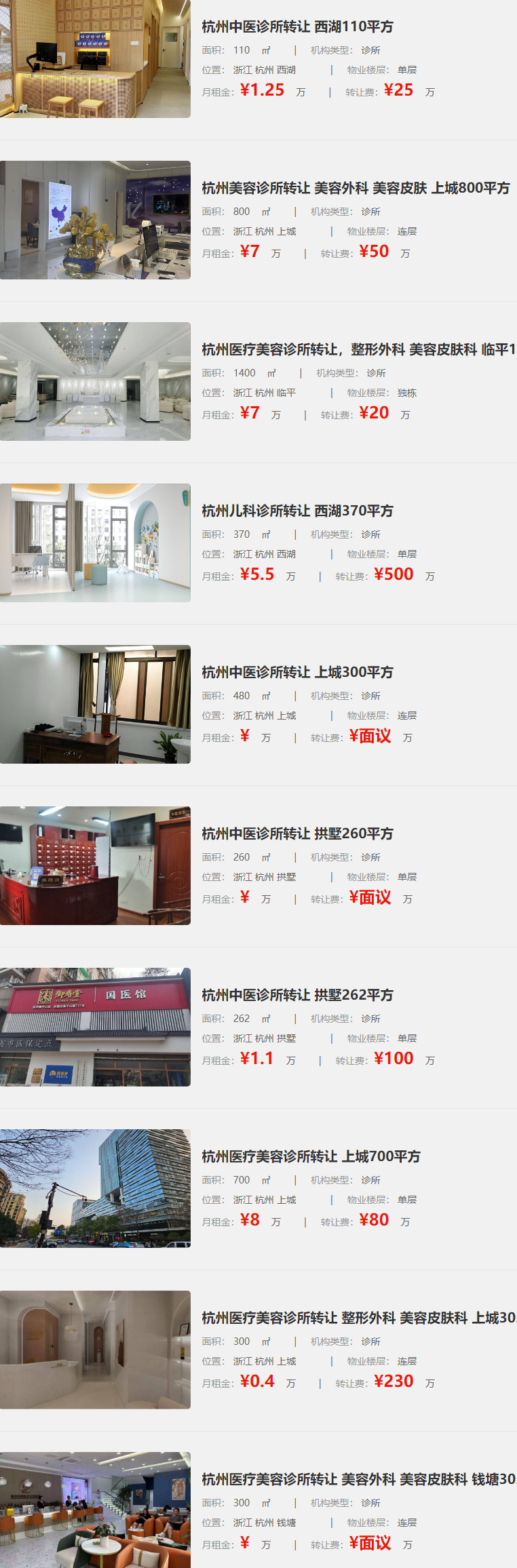
Task: Open the 杭州儿科诊所转让 西湖370平方 listing
Action: 297,511
